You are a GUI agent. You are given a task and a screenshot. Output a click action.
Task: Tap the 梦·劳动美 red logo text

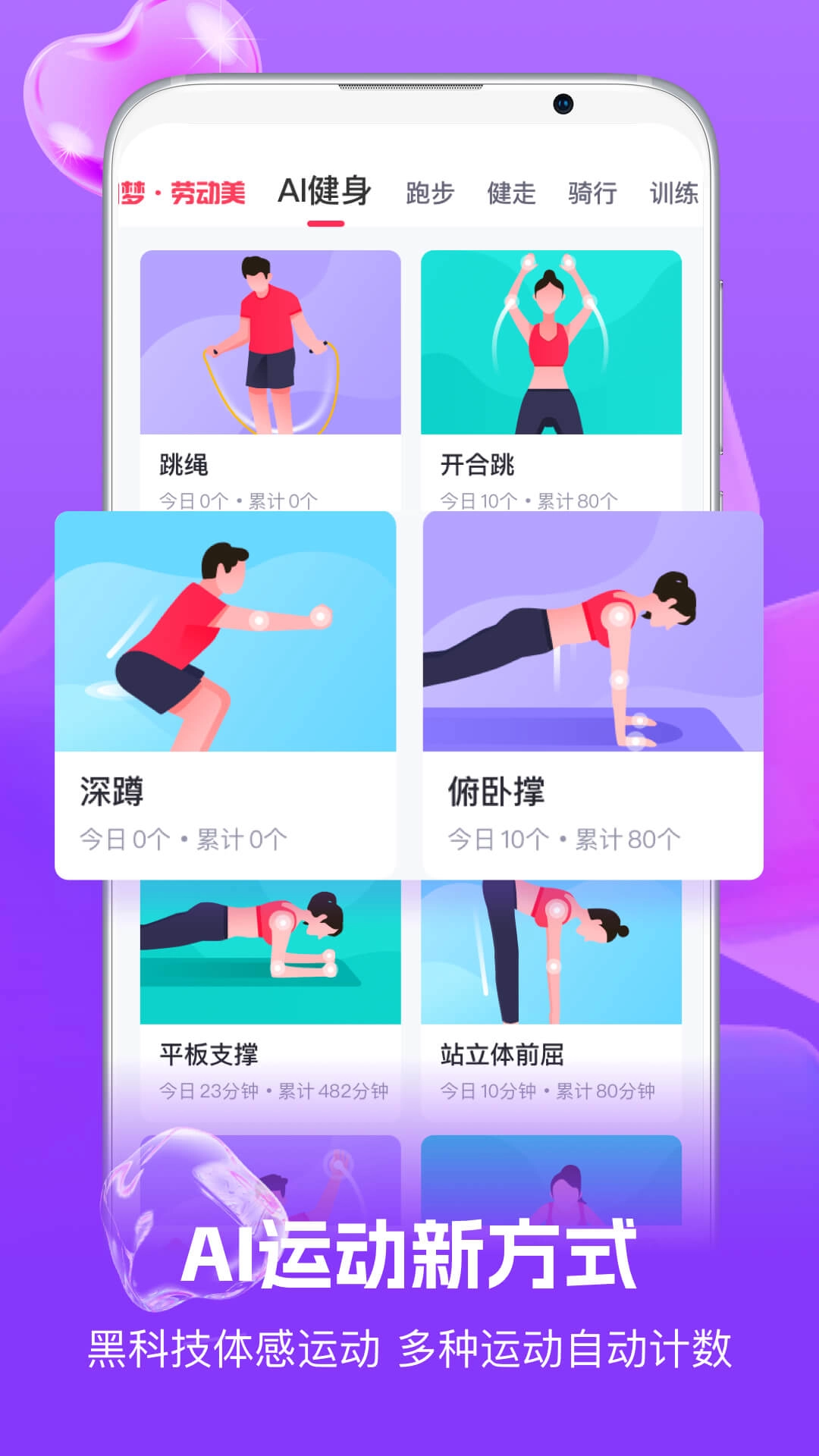click(184, 191)
